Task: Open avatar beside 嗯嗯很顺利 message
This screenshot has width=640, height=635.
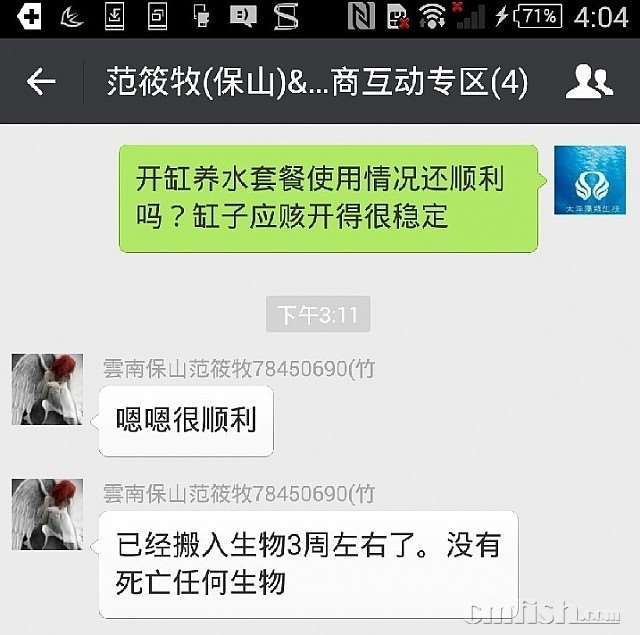Action: [x=47, y=389]
